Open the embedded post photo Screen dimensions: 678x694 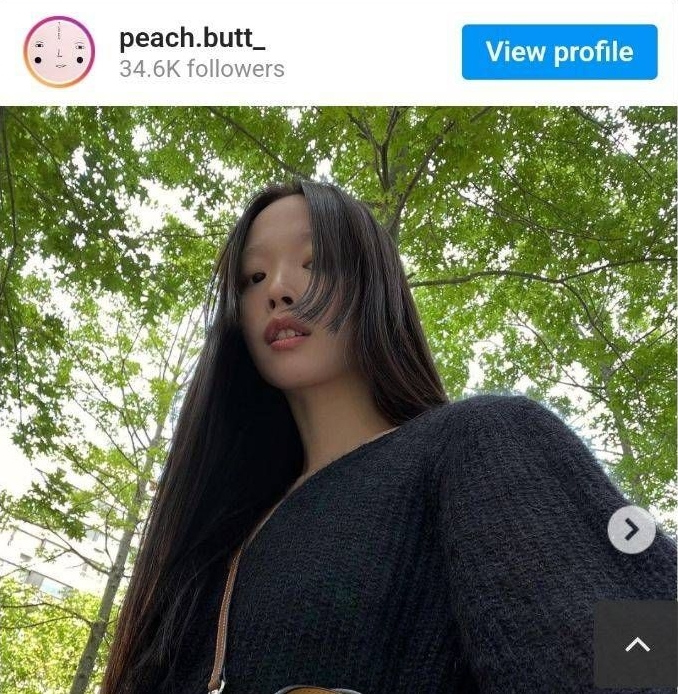pos(320,400)
